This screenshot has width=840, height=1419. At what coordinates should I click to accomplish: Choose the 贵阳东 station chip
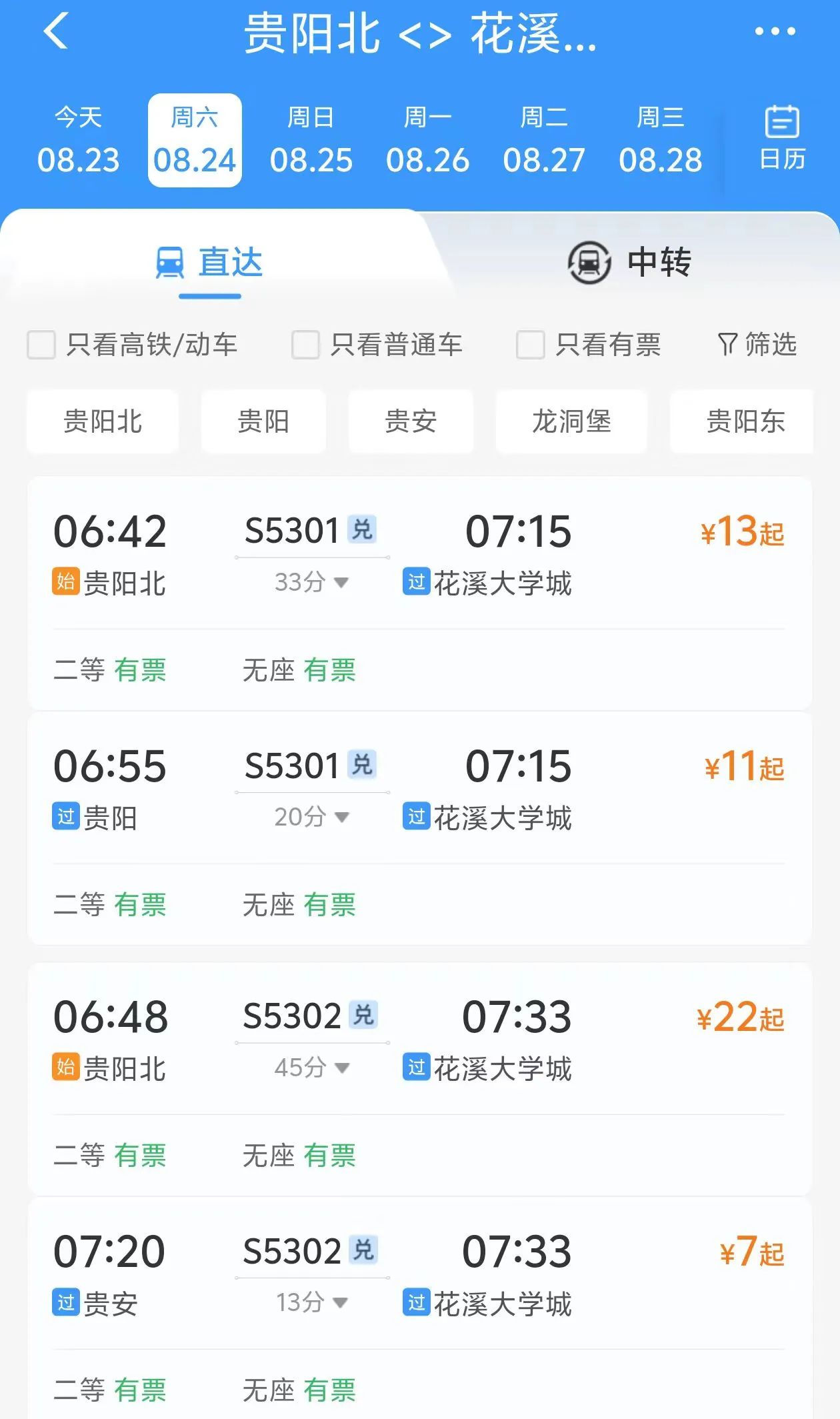click(745, 422)
